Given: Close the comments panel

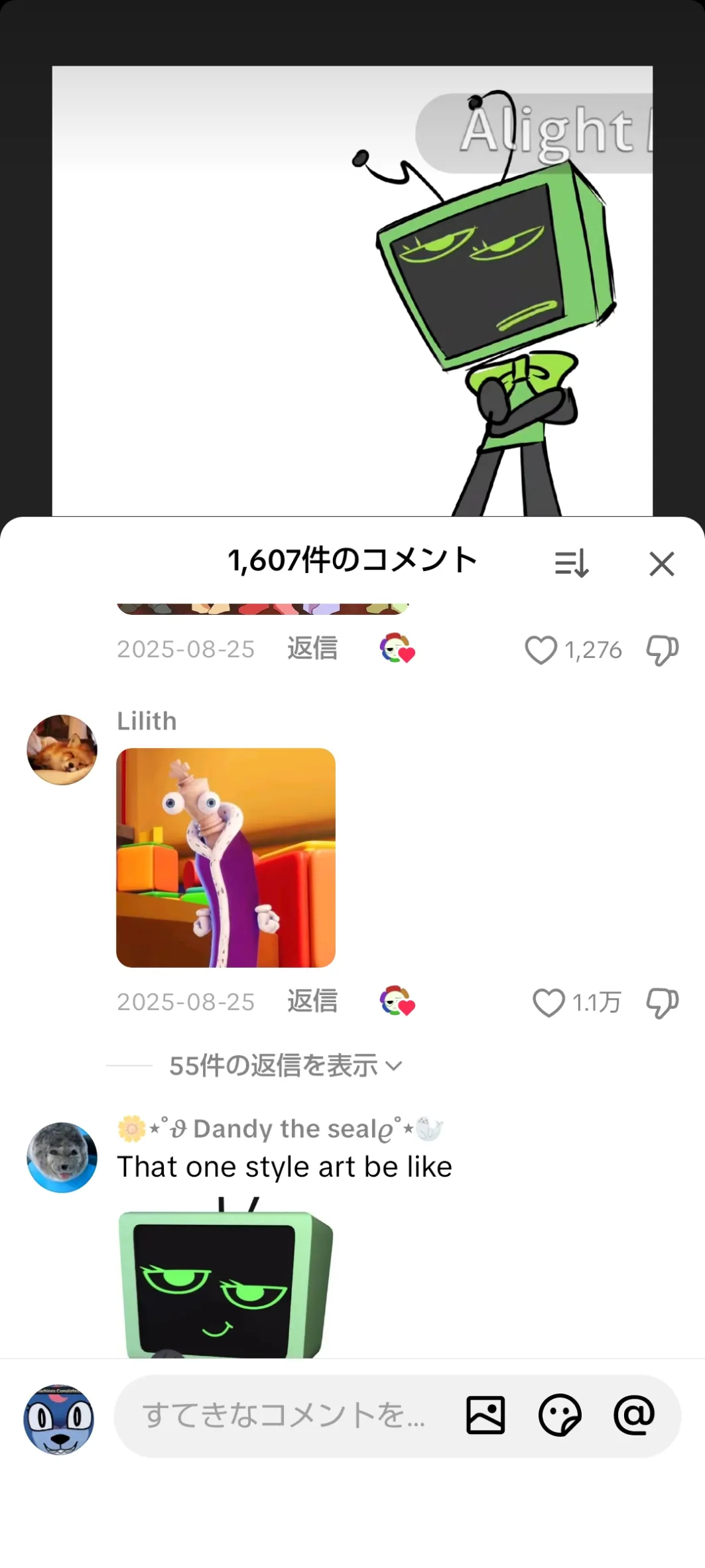Looking at the screenshot, I should (661, 564).
